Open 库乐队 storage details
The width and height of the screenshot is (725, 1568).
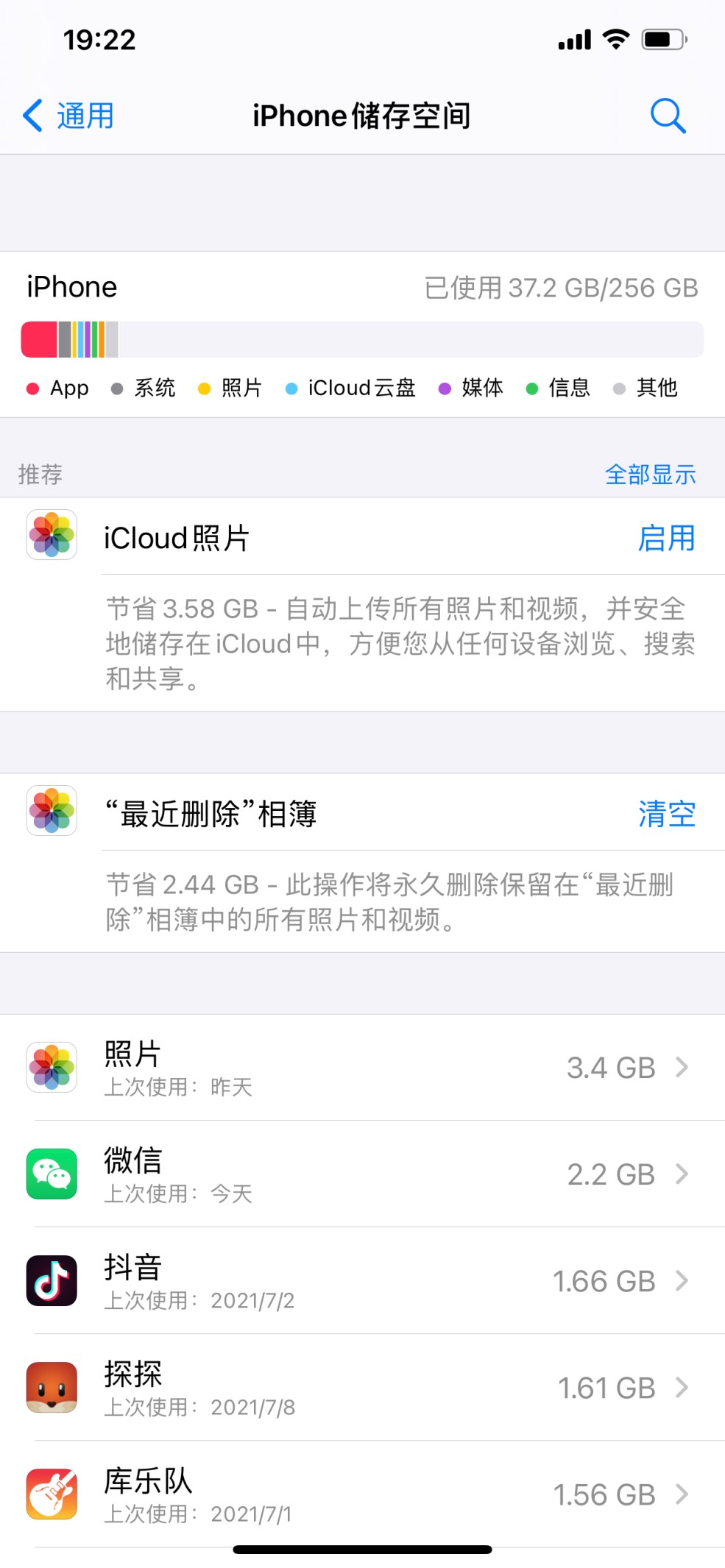point(362,1494)
